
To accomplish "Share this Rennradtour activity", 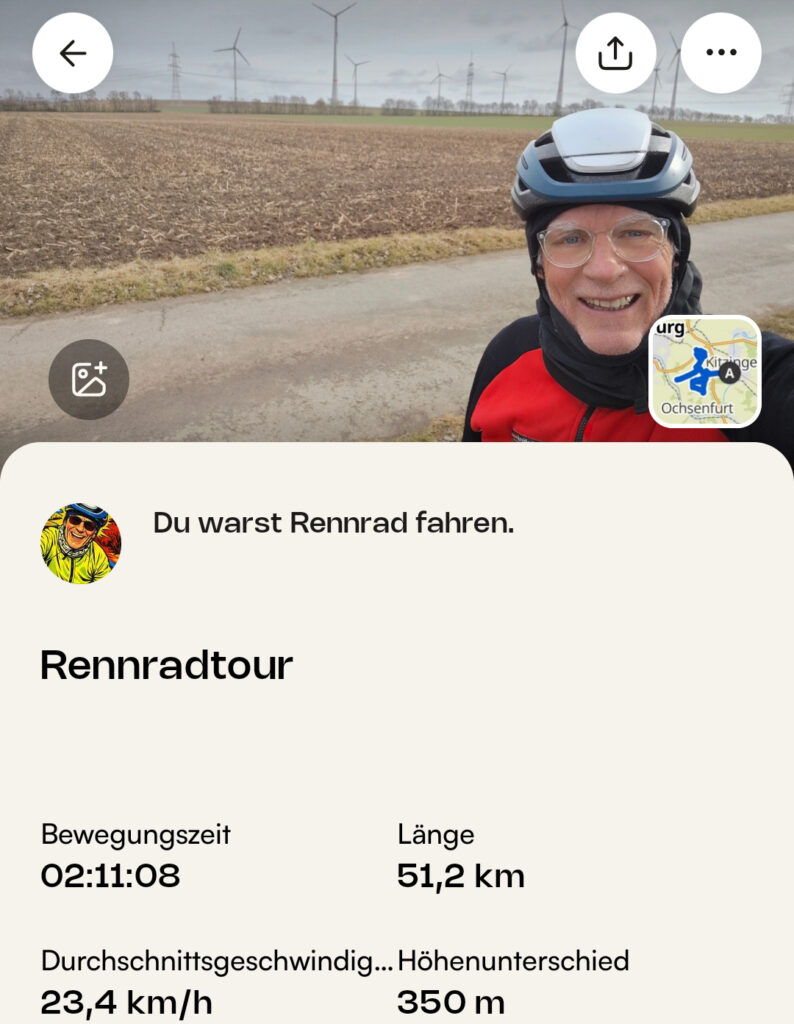I will tap(616, 53).
